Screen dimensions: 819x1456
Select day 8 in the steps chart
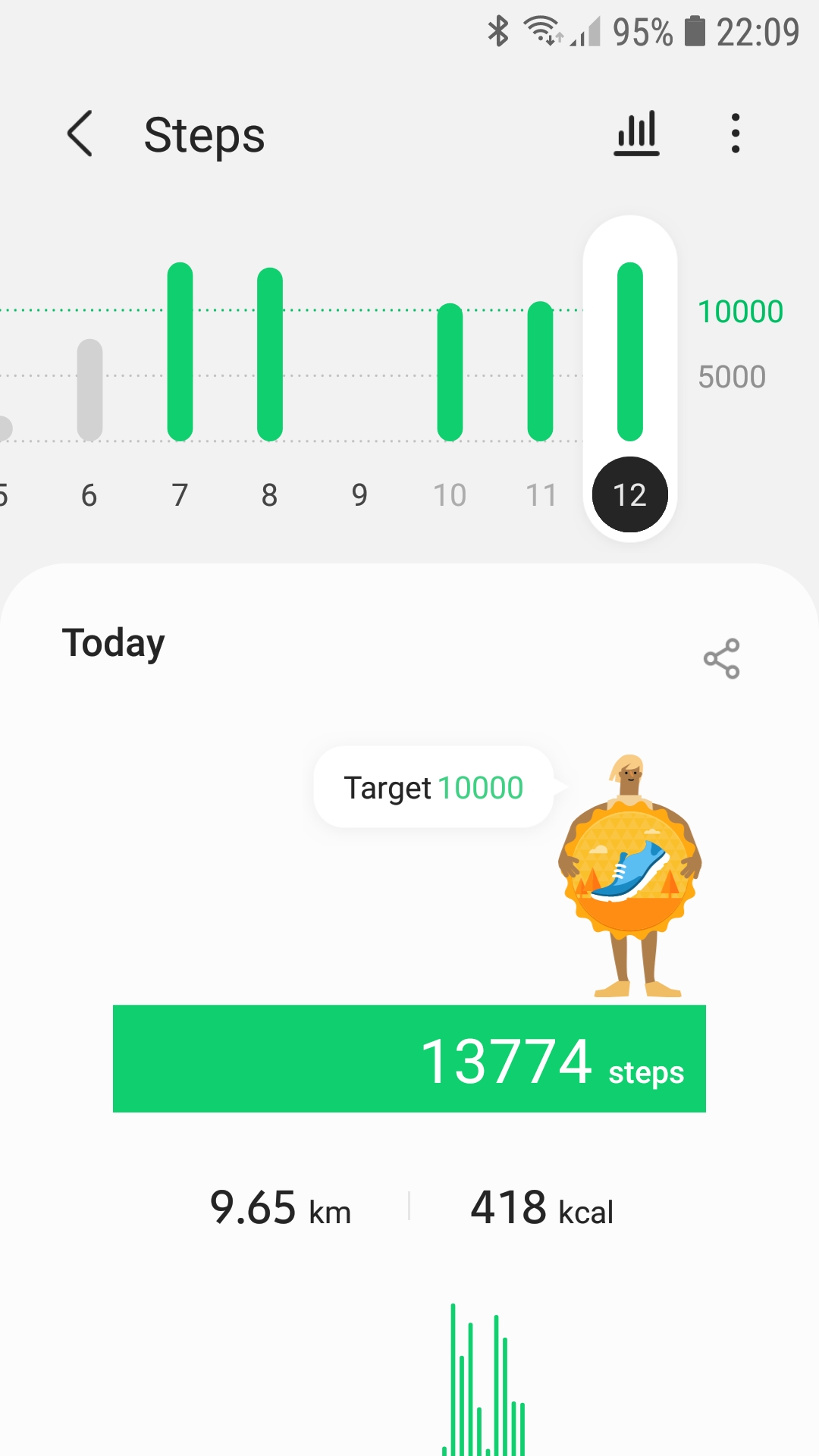click(270, 379)
